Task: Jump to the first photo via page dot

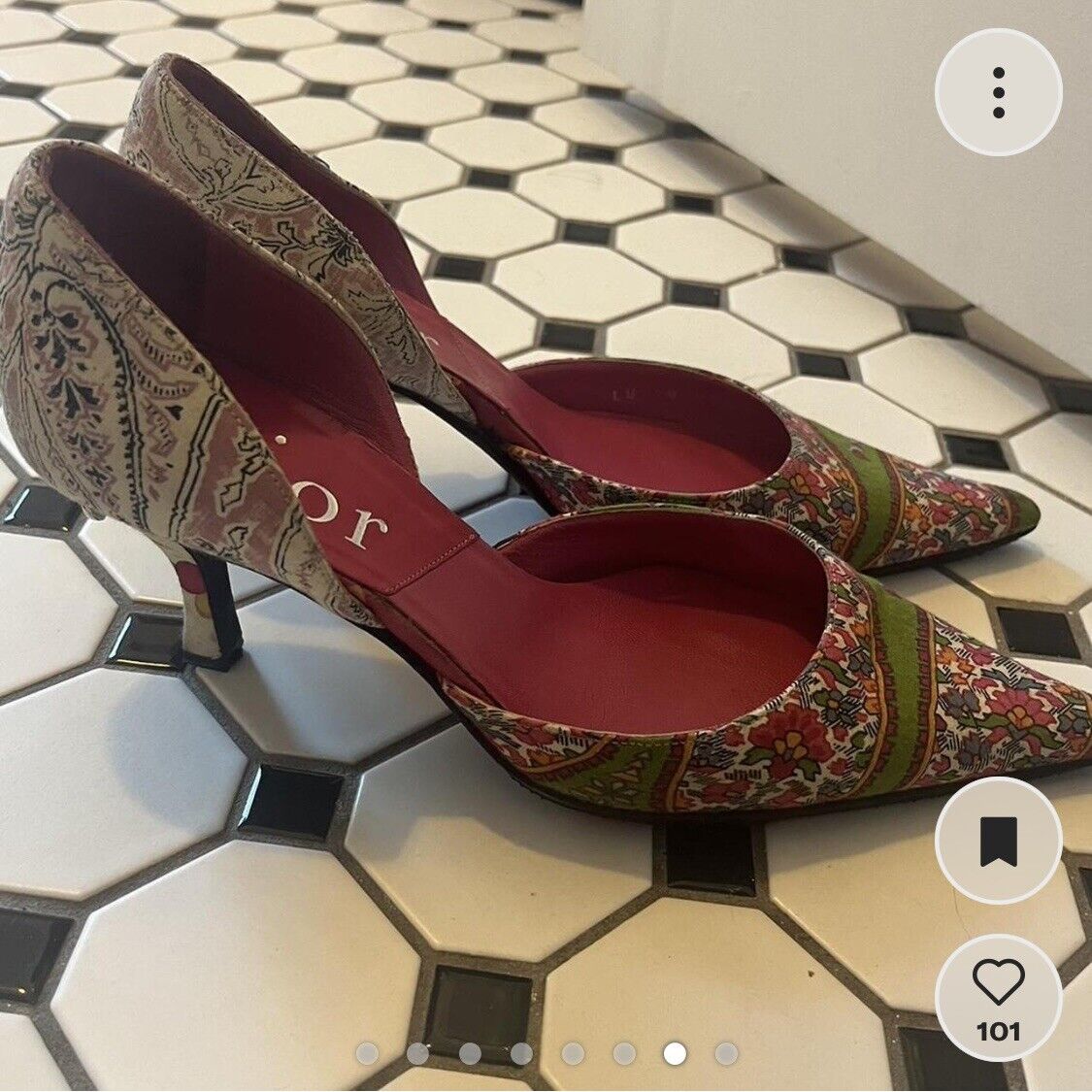Action: click(366, 1053)
